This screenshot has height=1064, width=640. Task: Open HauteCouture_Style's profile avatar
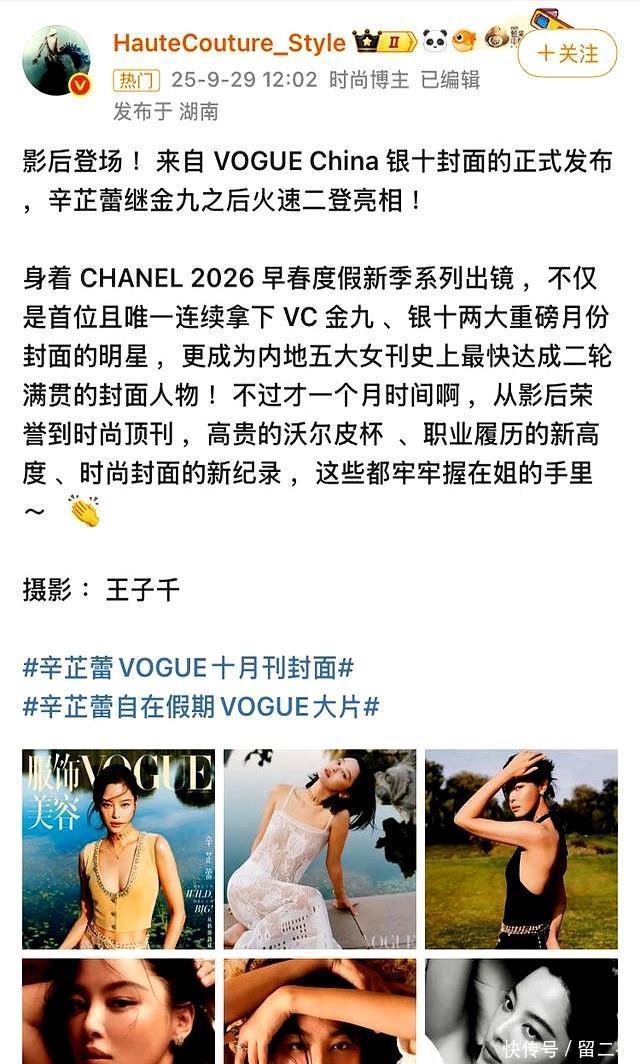point(57,61)
